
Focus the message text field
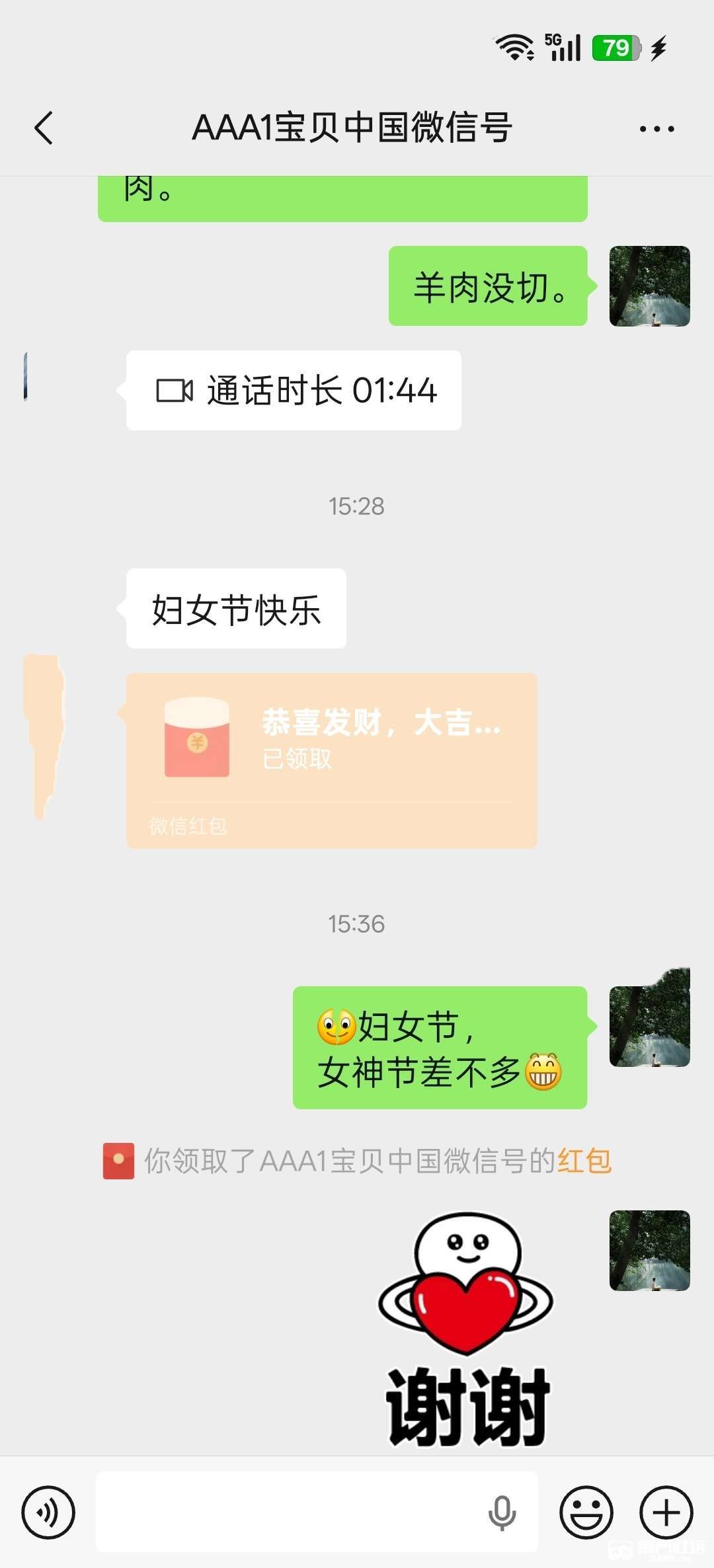[291, 1512]
